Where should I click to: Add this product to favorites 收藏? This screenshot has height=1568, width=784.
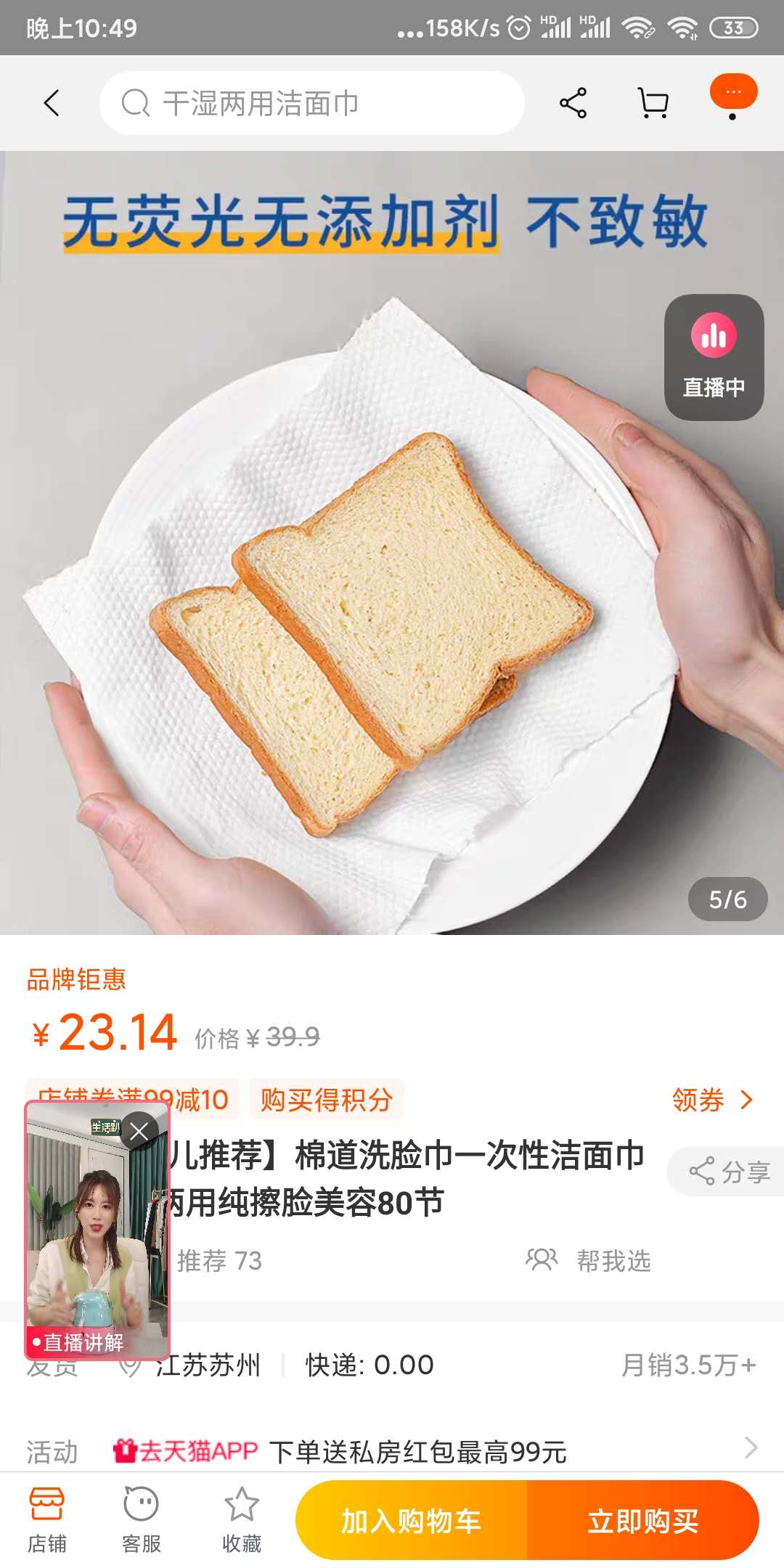[241, 1520]
